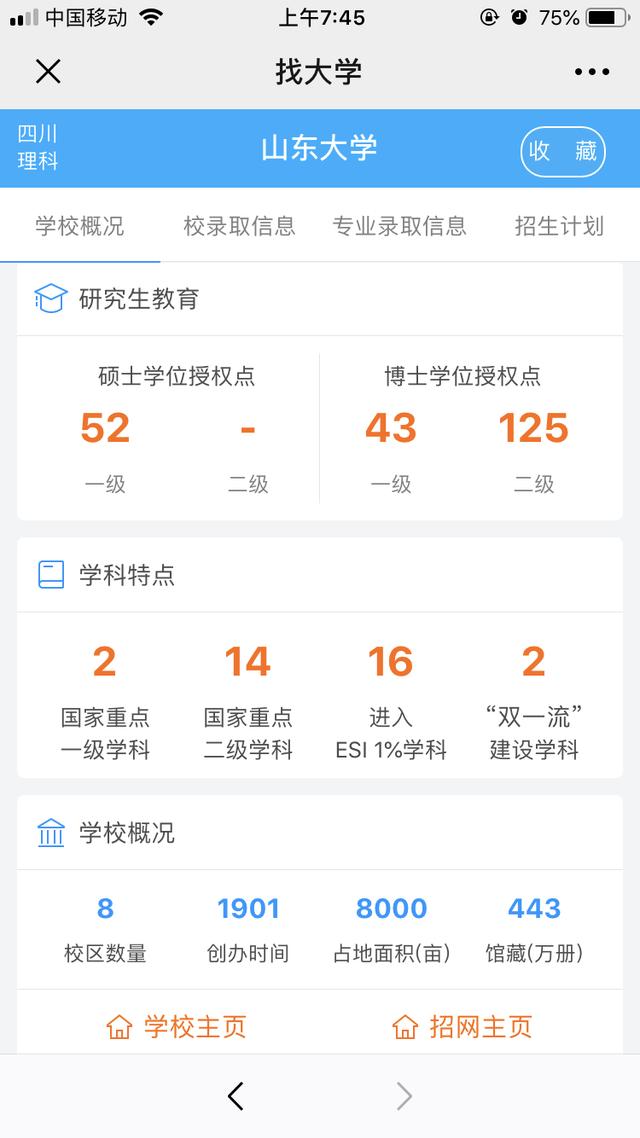
Task: Open the 招网主页 link
Action: (462, 1026)
